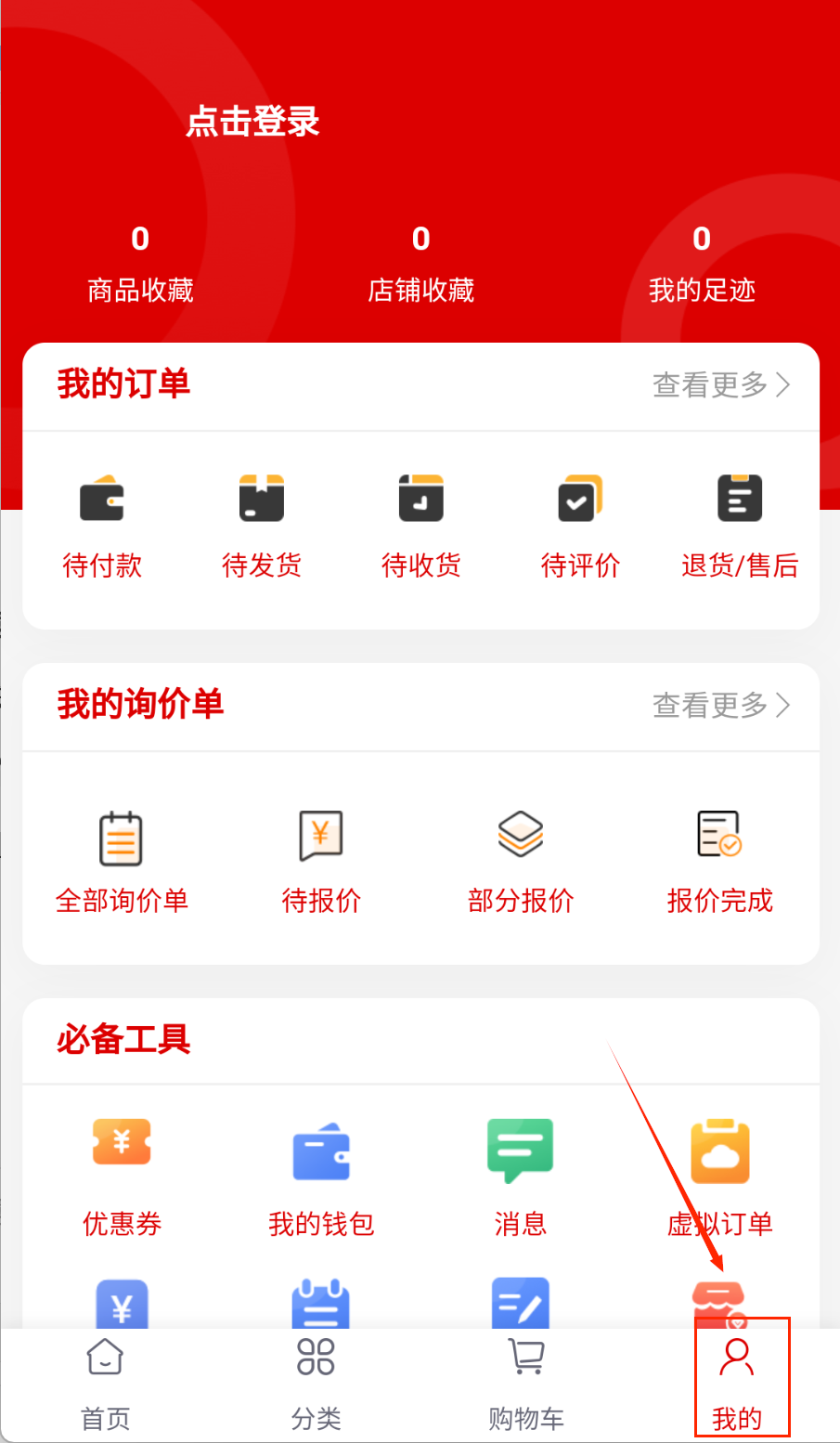The height and width of the screenshot is (1443, 840).
Task: Open 消息 messages
Action: pyautogui.click(x=521, y=1177)
